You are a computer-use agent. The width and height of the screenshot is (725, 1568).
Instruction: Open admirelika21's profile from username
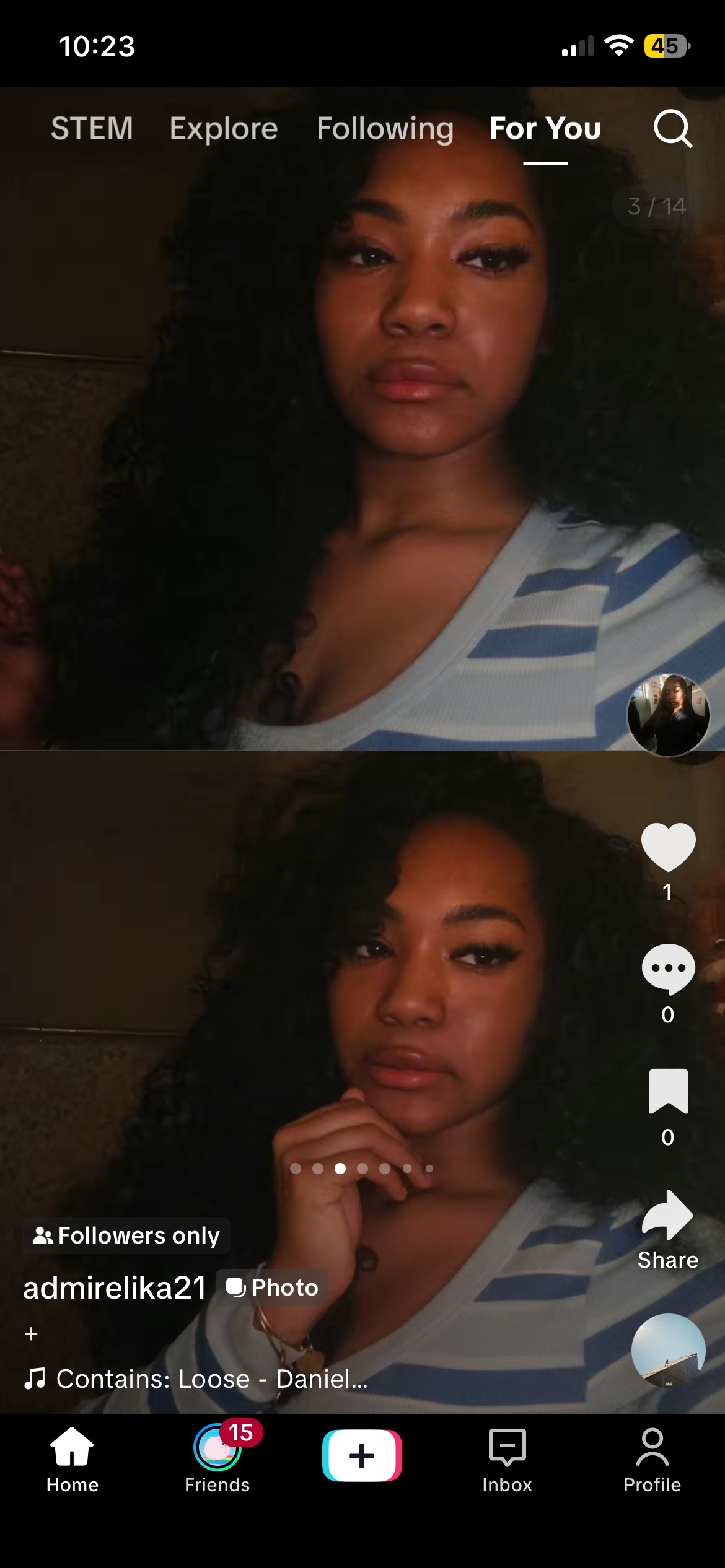115,1288
